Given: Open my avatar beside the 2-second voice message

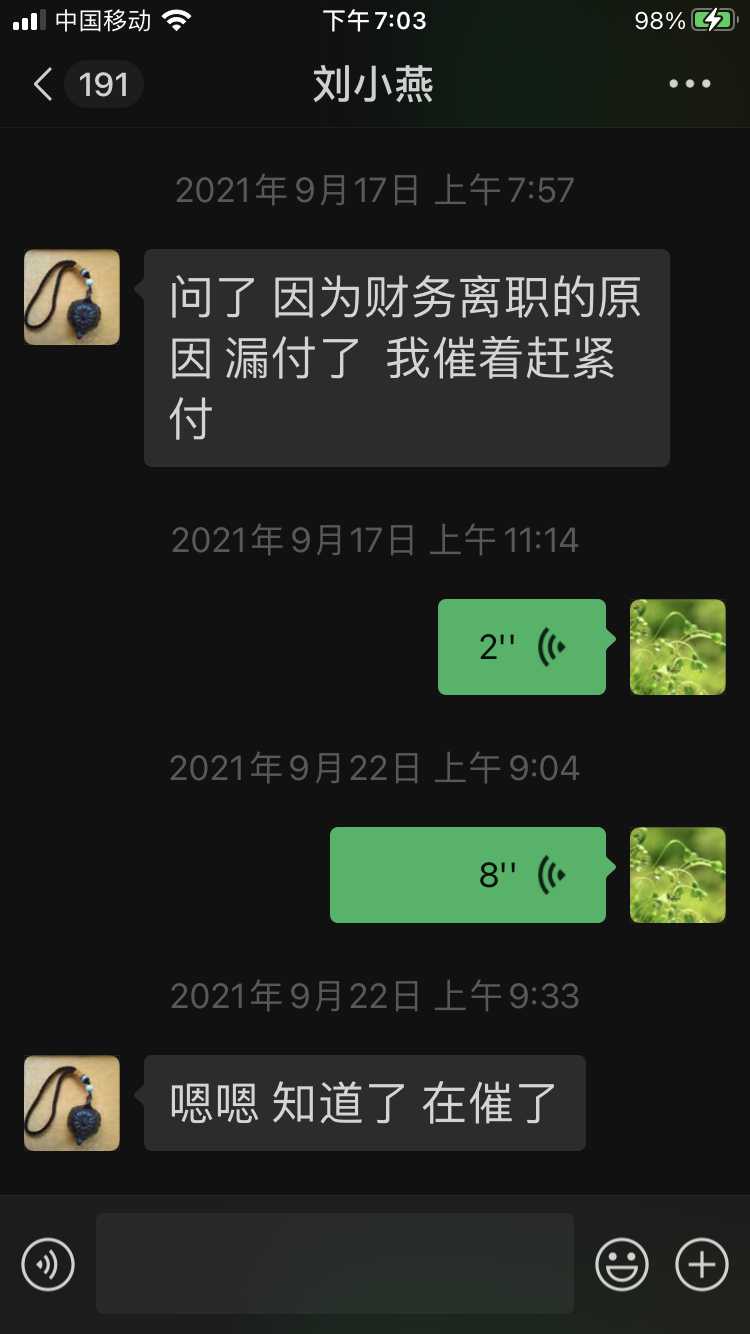Looking at the screenshot, I should pyautogui.click(x=677, y=647).
